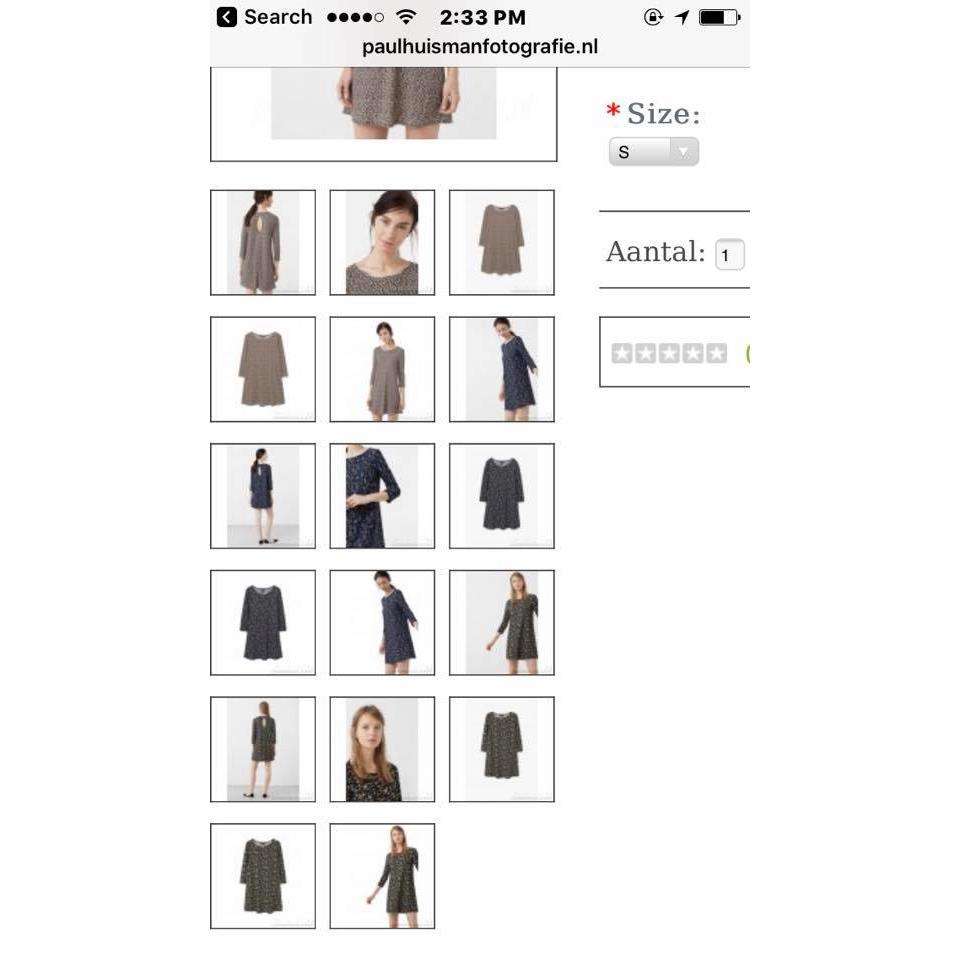Viewport: 960px width, 960px height.
Task: Return to Search via back arrow
Action: [x=228, y=17]
